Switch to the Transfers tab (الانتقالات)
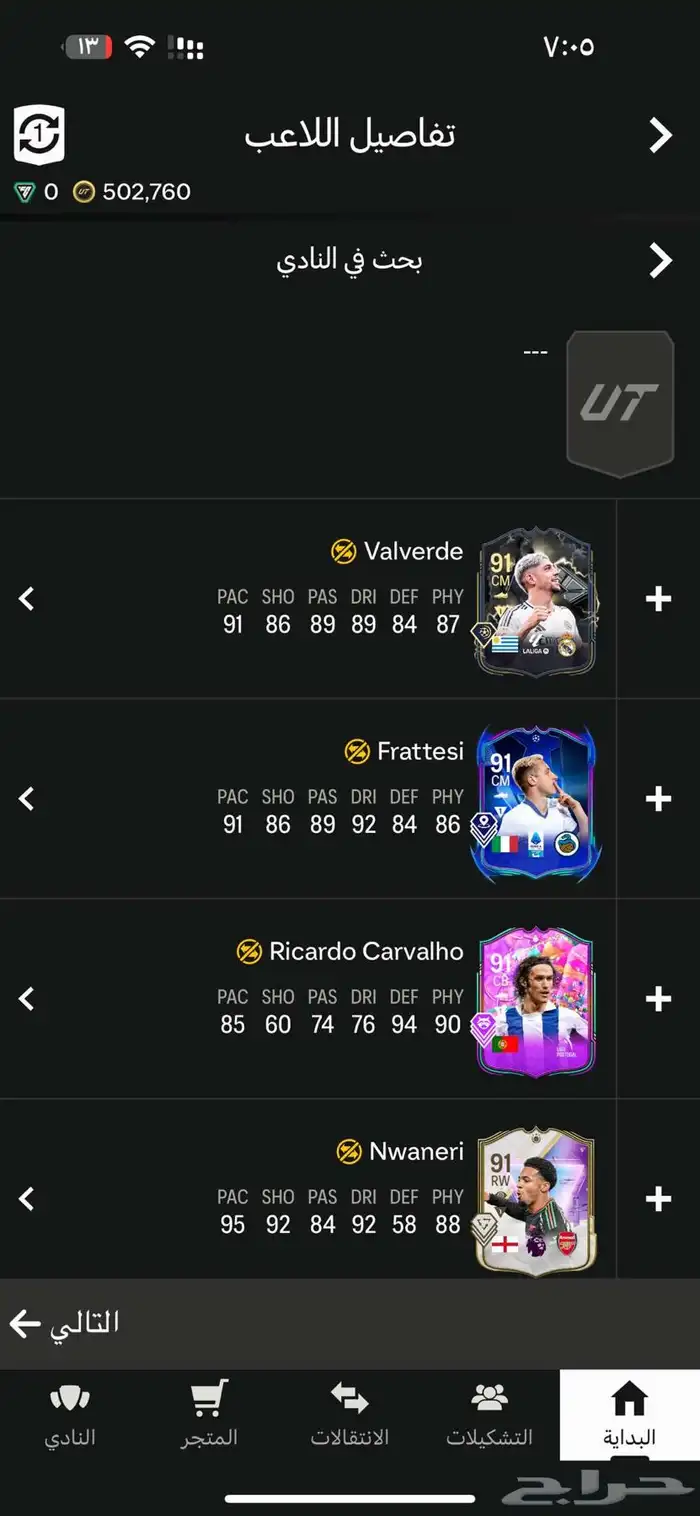Image resolution: width=700 pixels, height=1516 pixels. click(349, 1415)
